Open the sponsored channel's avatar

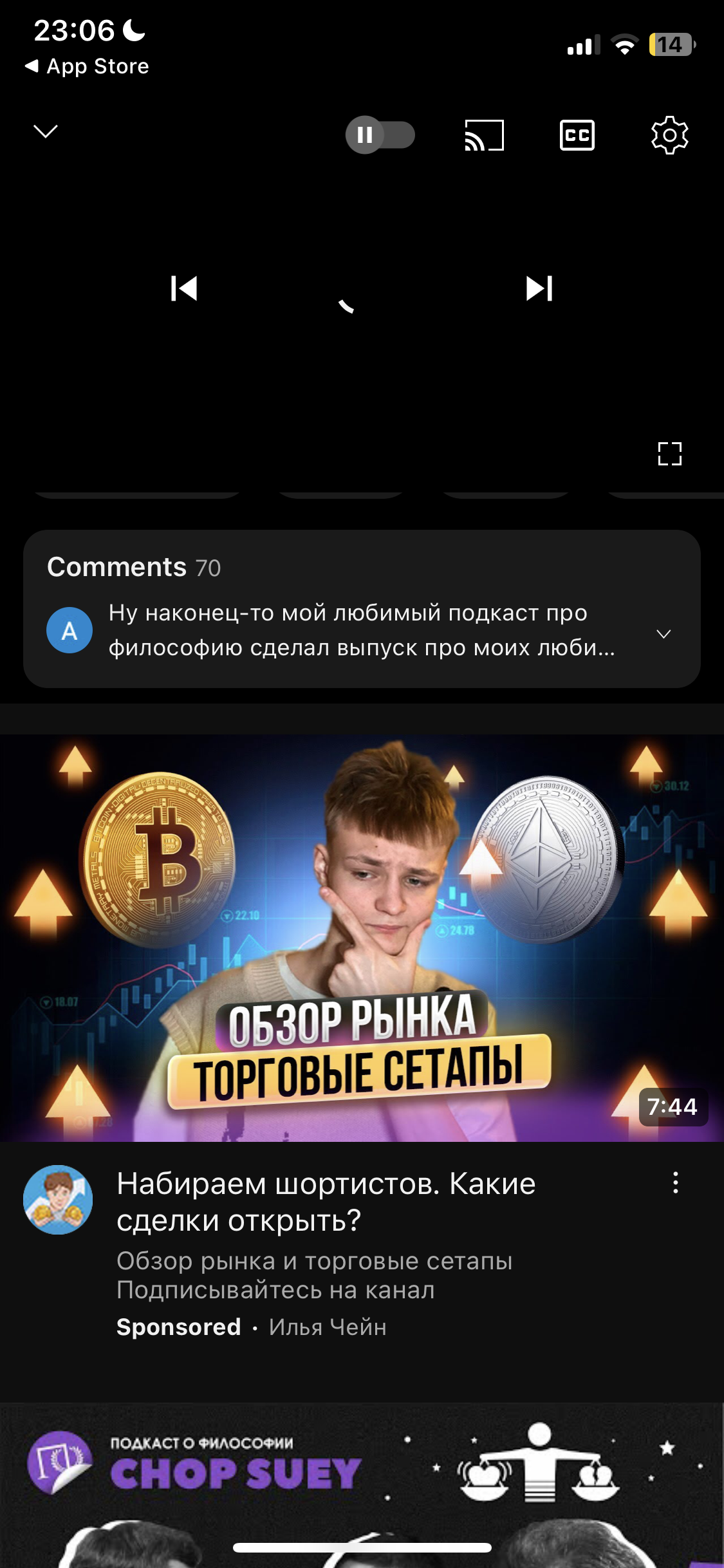(x=58, y=1200)
